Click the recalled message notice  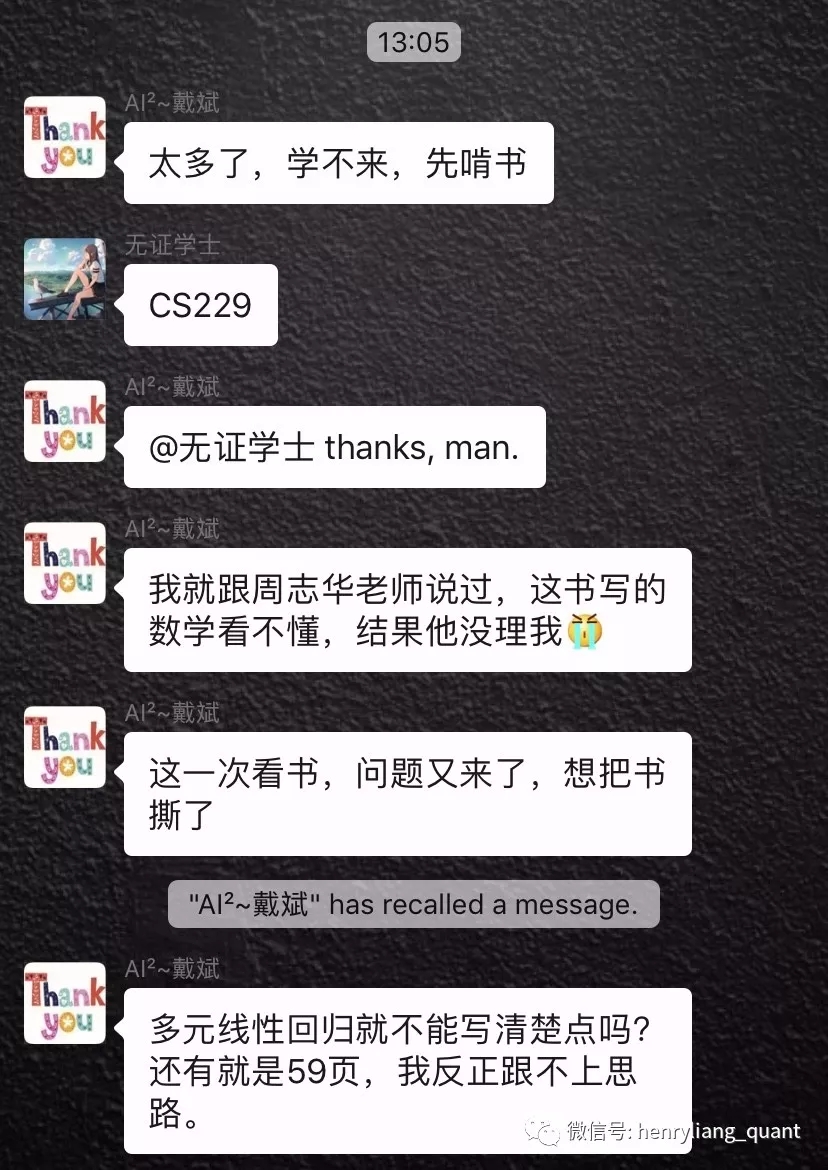(x=414, y=904)
